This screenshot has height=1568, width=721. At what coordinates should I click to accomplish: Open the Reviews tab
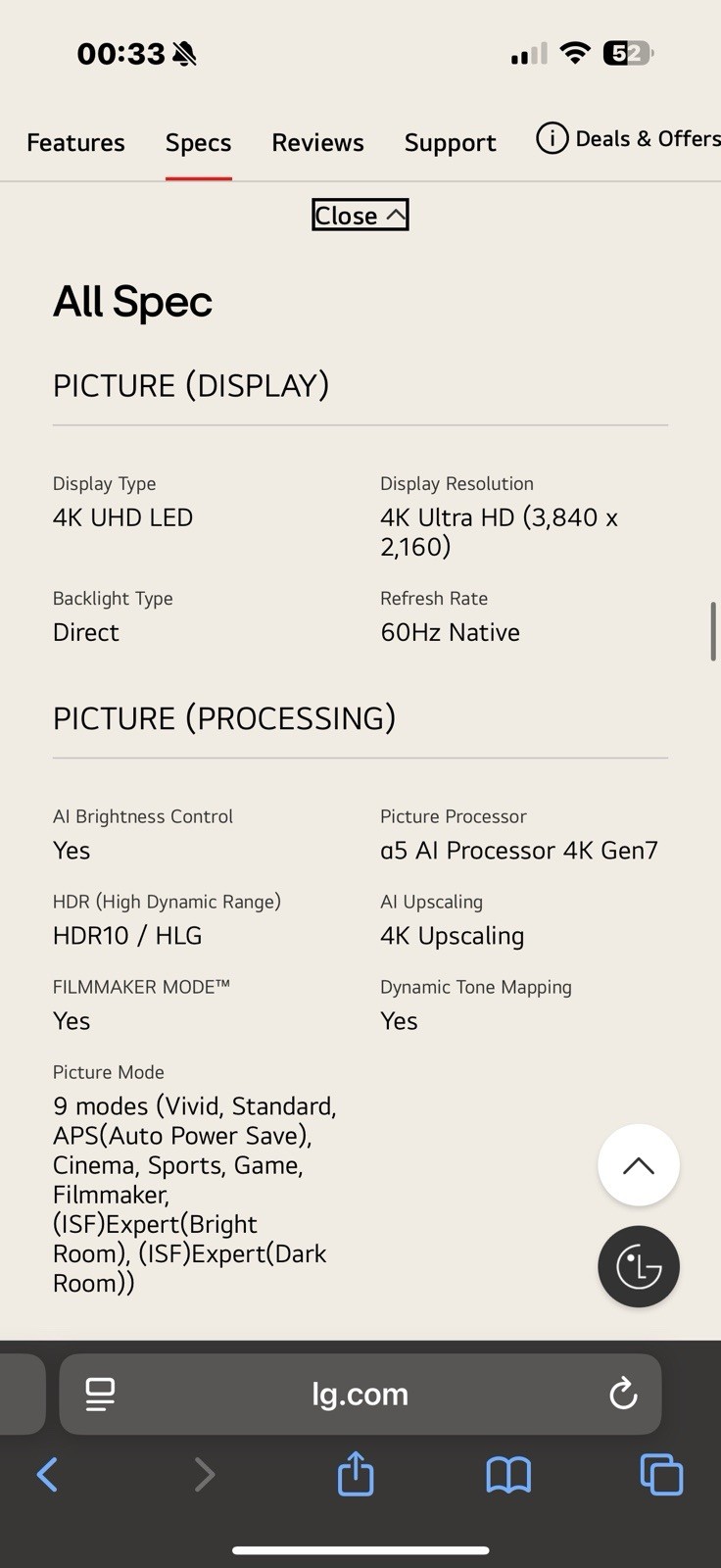point(317,143)
